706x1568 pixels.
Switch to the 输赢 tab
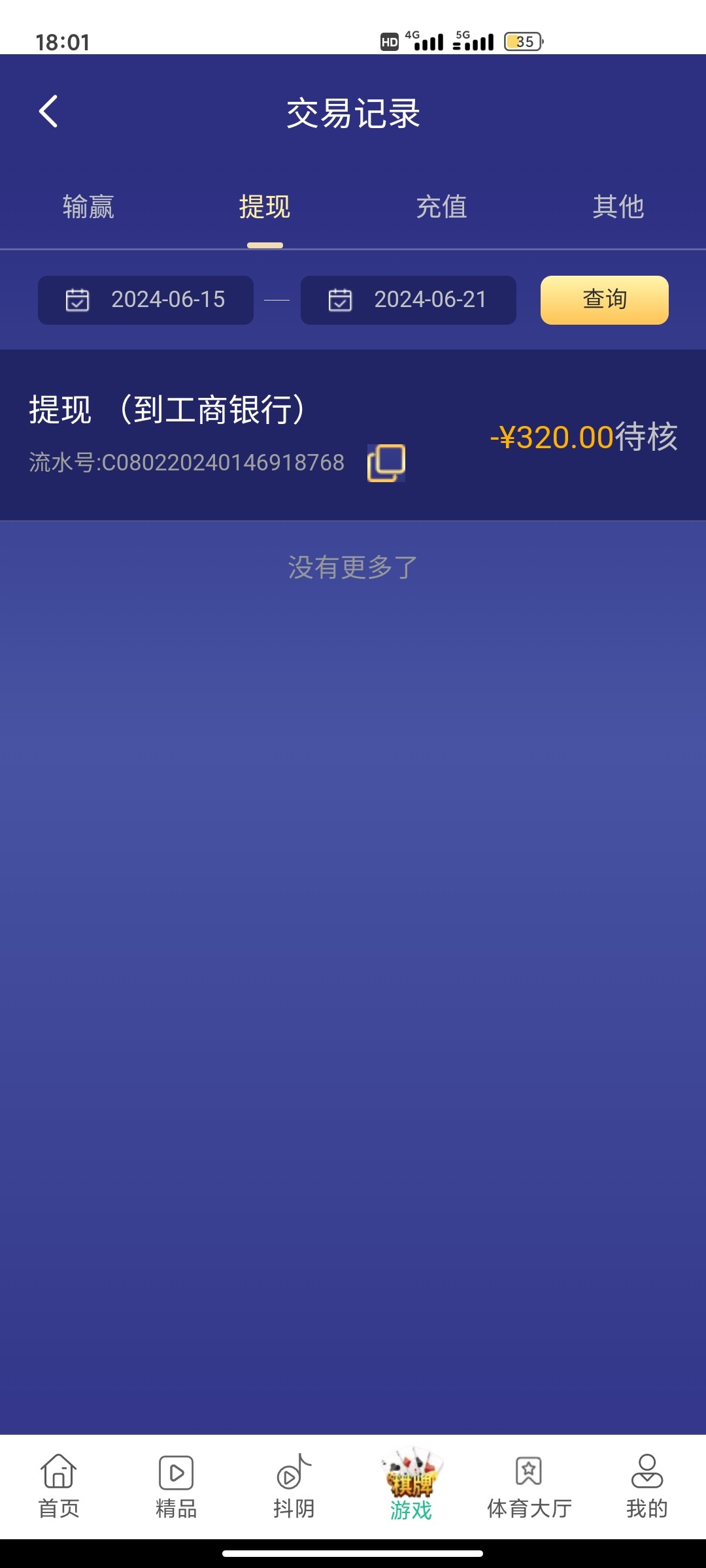88,207
